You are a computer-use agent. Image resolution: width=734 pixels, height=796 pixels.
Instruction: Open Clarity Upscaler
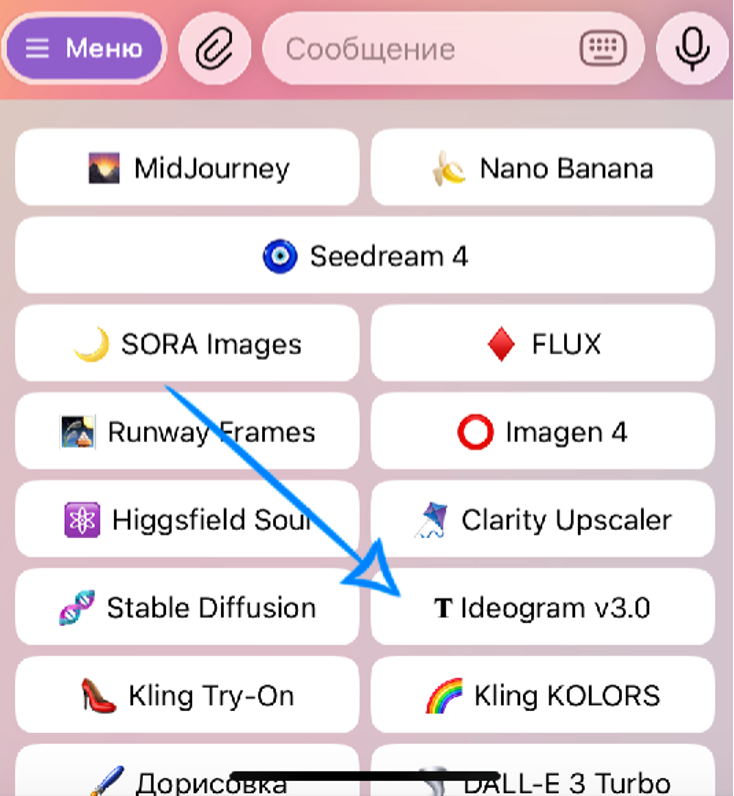[543, 520]
